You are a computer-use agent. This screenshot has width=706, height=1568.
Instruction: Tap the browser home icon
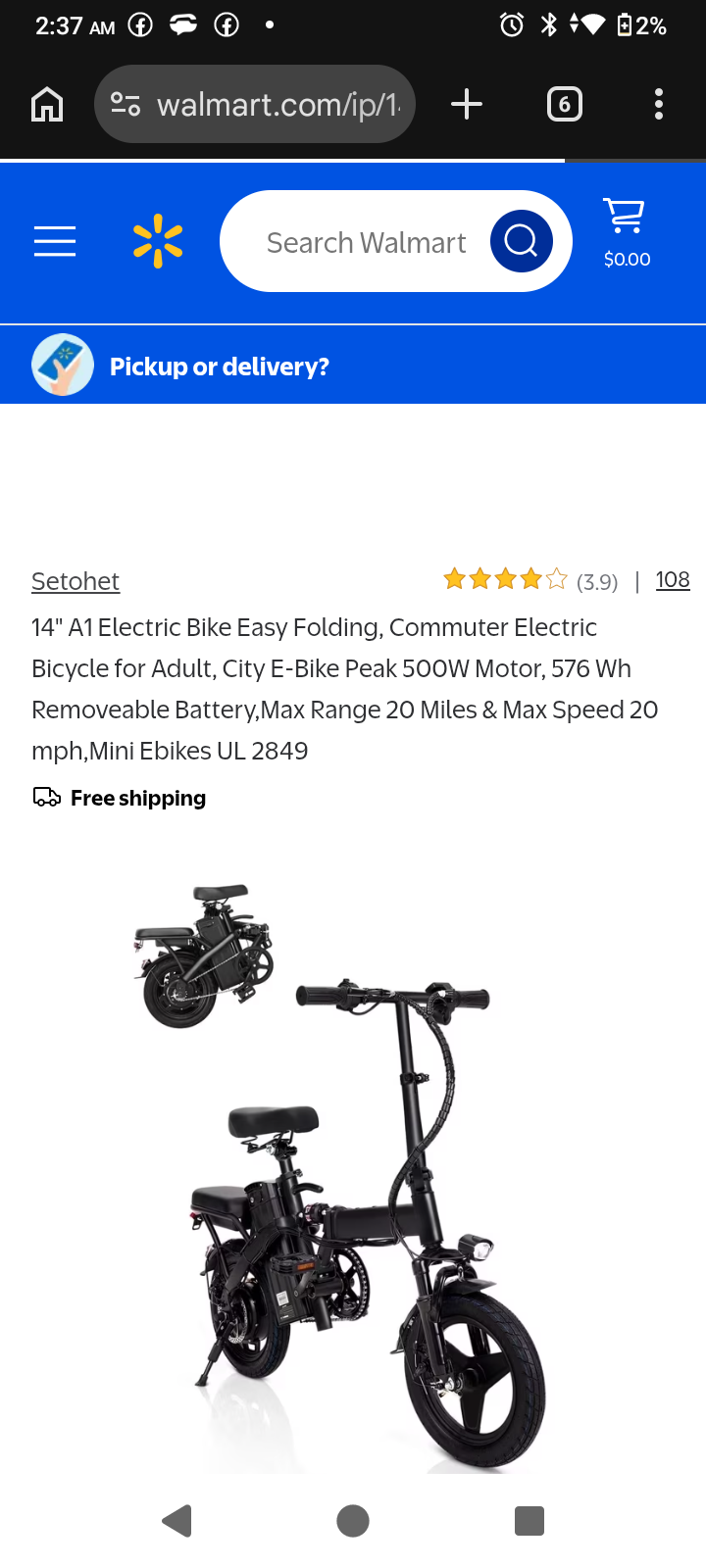[x=47, y=104]
